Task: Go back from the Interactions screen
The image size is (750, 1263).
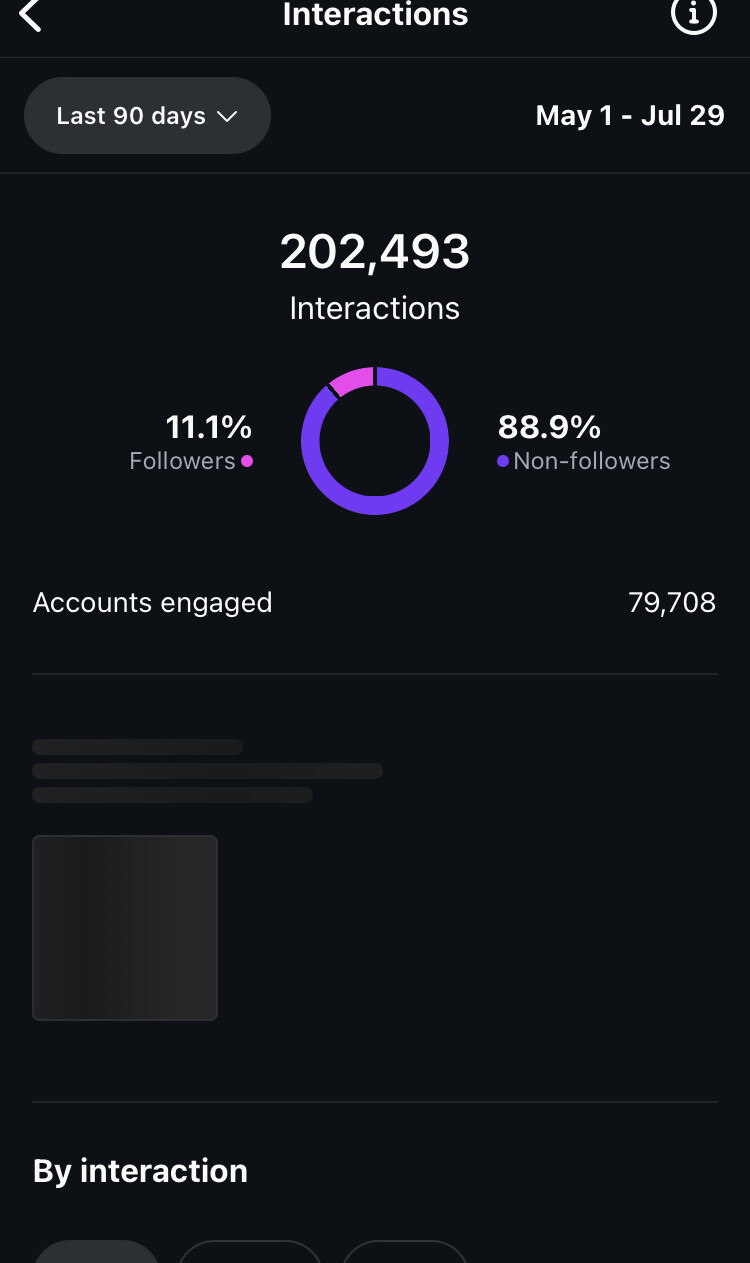Action: pyautogui.click(x=30, y=15)
